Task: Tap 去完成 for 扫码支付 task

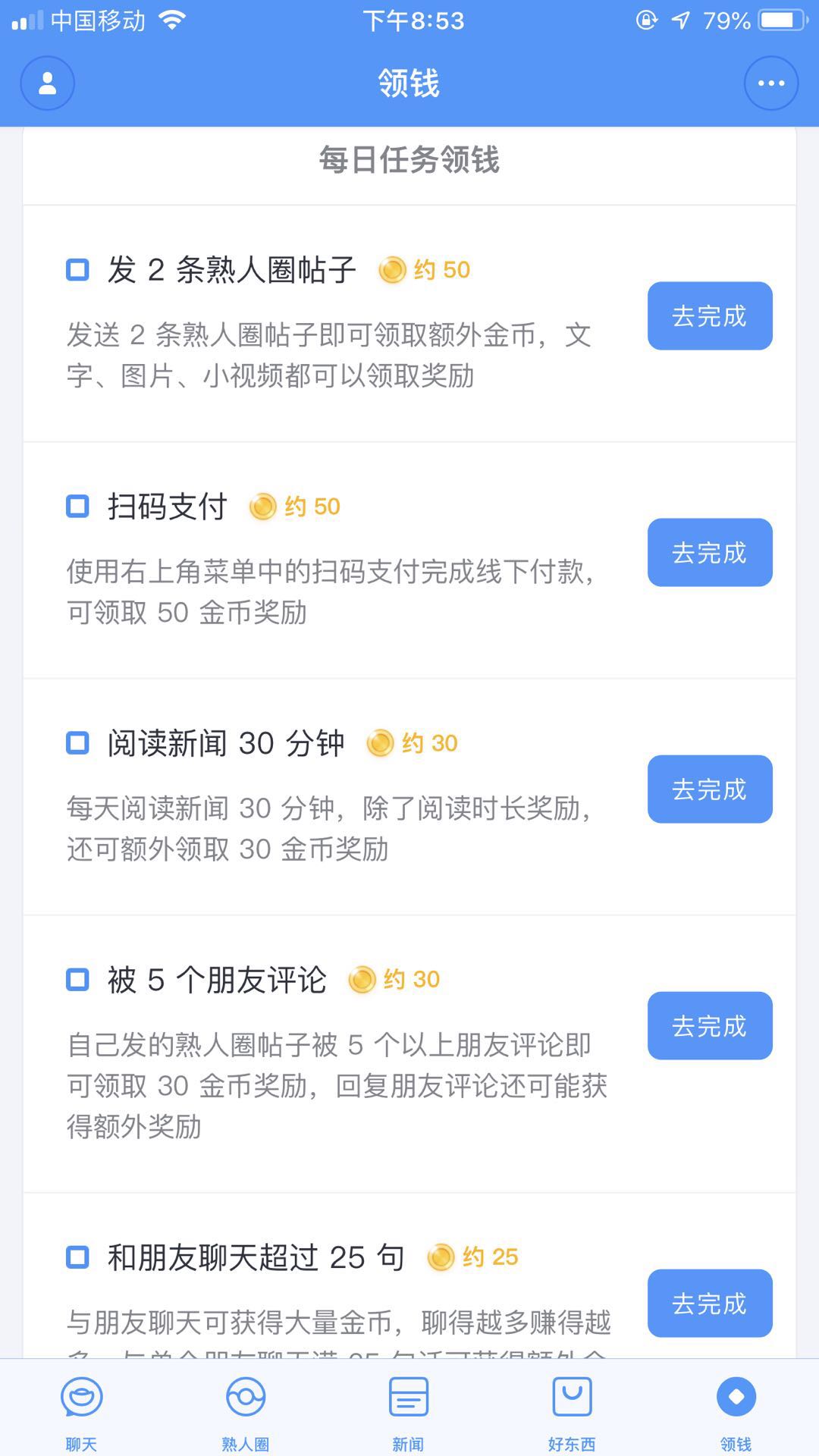Action: tap(710, 553)
